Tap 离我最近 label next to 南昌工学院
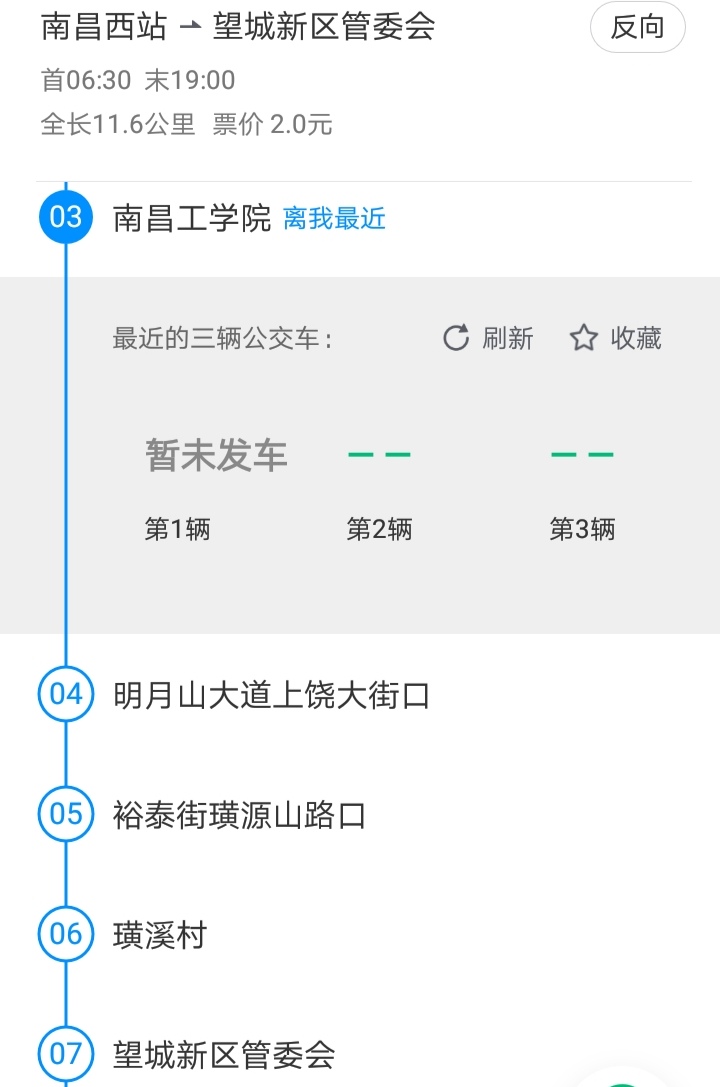Screen dimensions: 720x1087 (334, 219)
